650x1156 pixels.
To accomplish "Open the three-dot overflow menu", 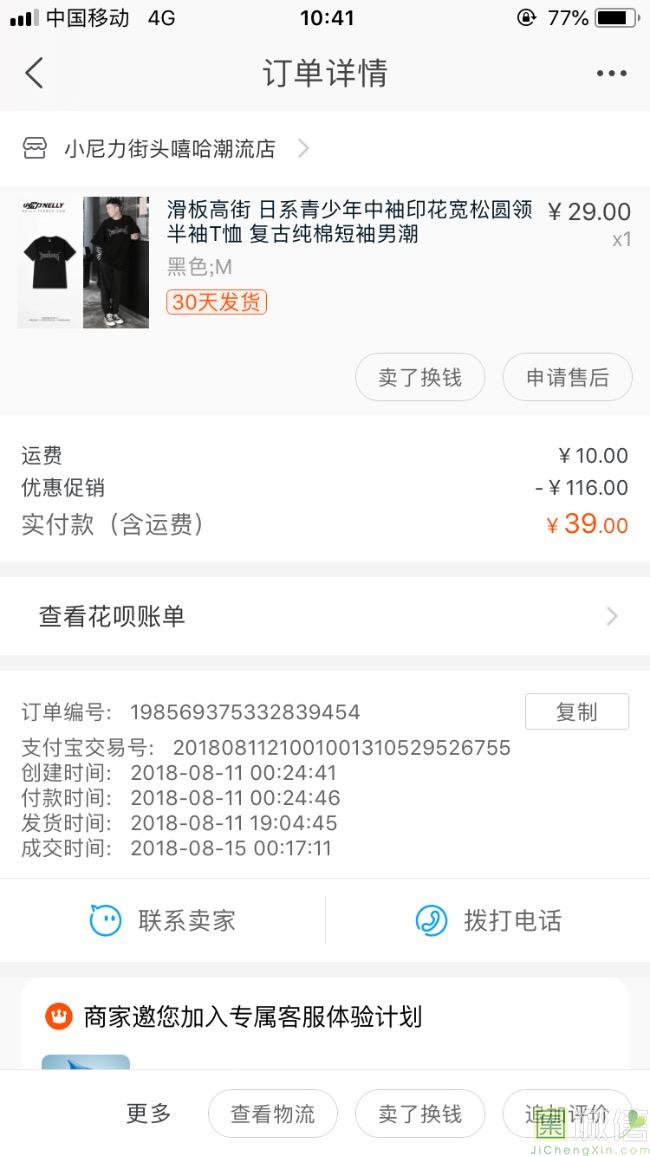I will [611, 73].
